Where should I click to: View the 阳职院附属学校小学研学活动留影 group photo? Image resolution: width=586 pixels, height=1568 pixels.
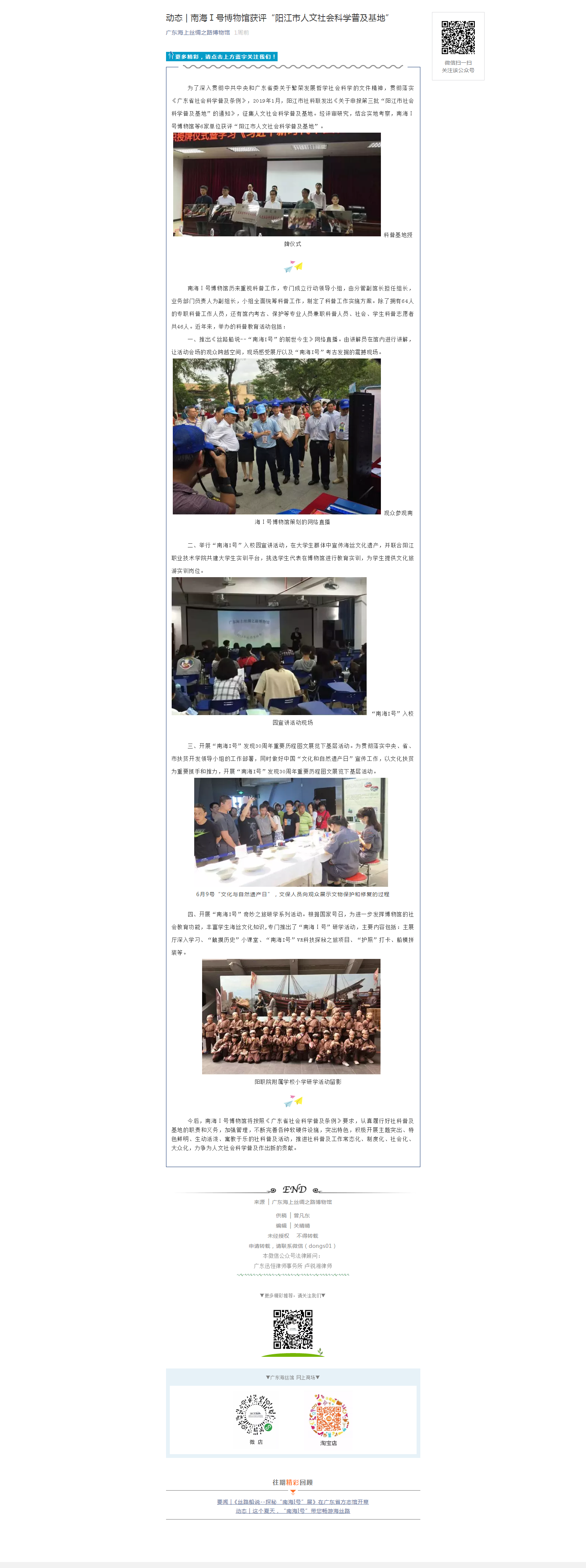tap(291, 1016)
